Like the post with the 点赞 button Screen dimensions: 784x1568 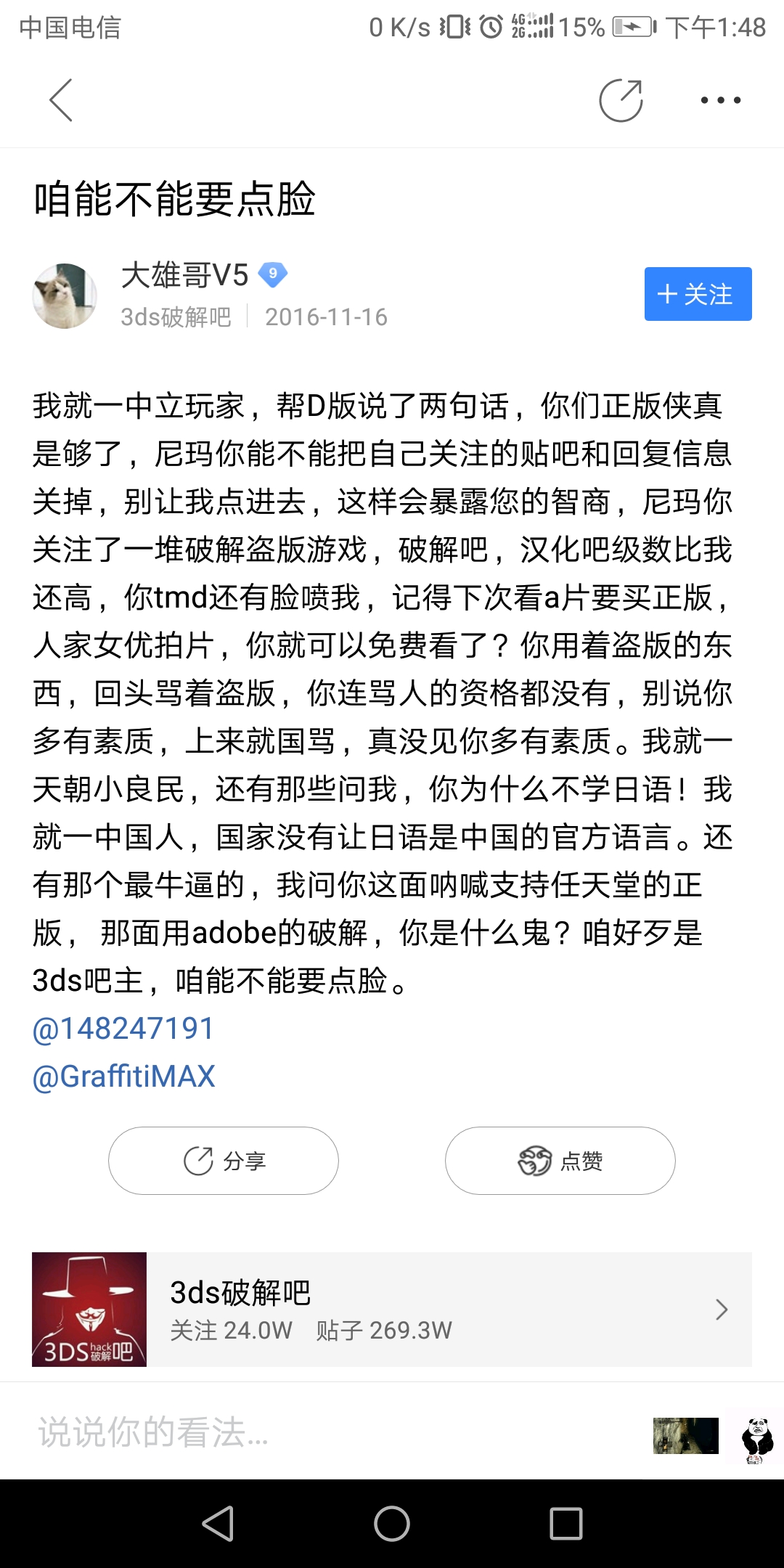tap(560, 1161)
